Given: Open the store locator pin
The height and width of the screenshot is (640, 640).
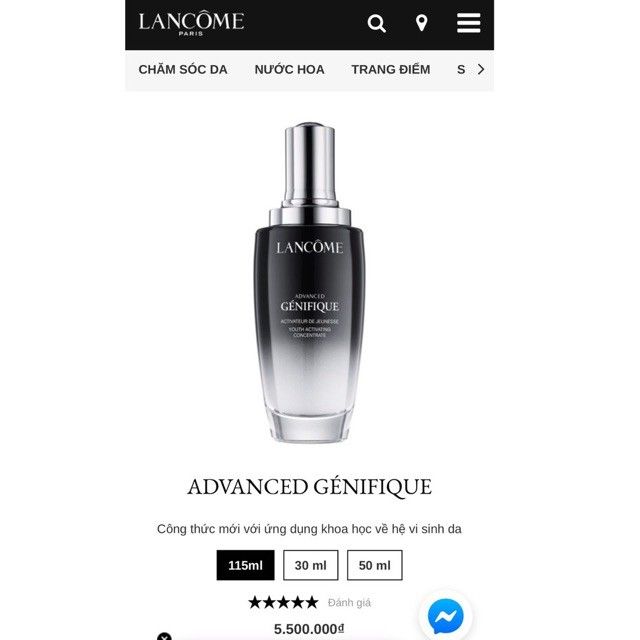Looking at the screenshot, I should click(x=422, y=23).
